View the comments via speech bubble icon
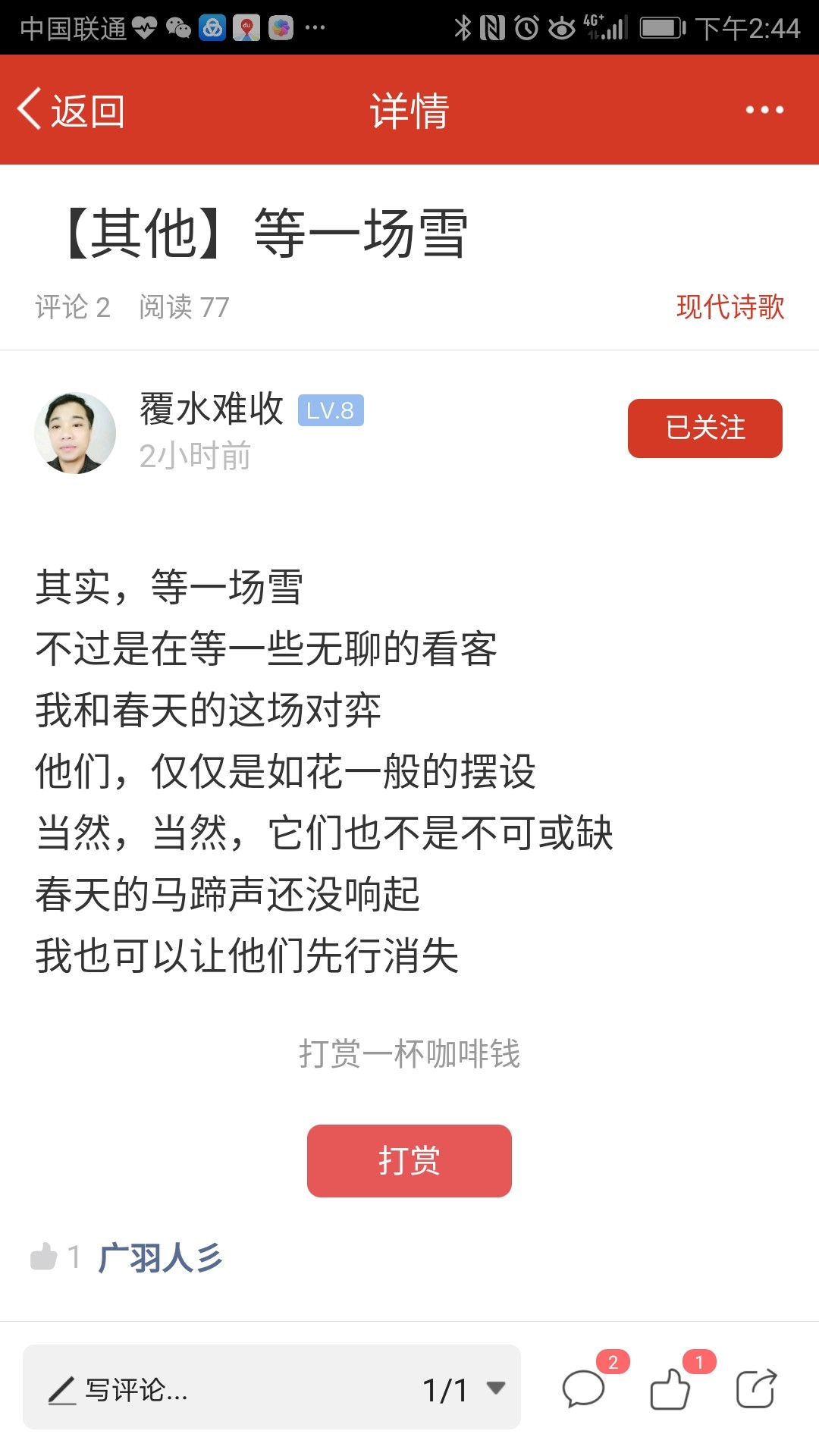Screen dimensions: 819x1456 [584, 1389]
